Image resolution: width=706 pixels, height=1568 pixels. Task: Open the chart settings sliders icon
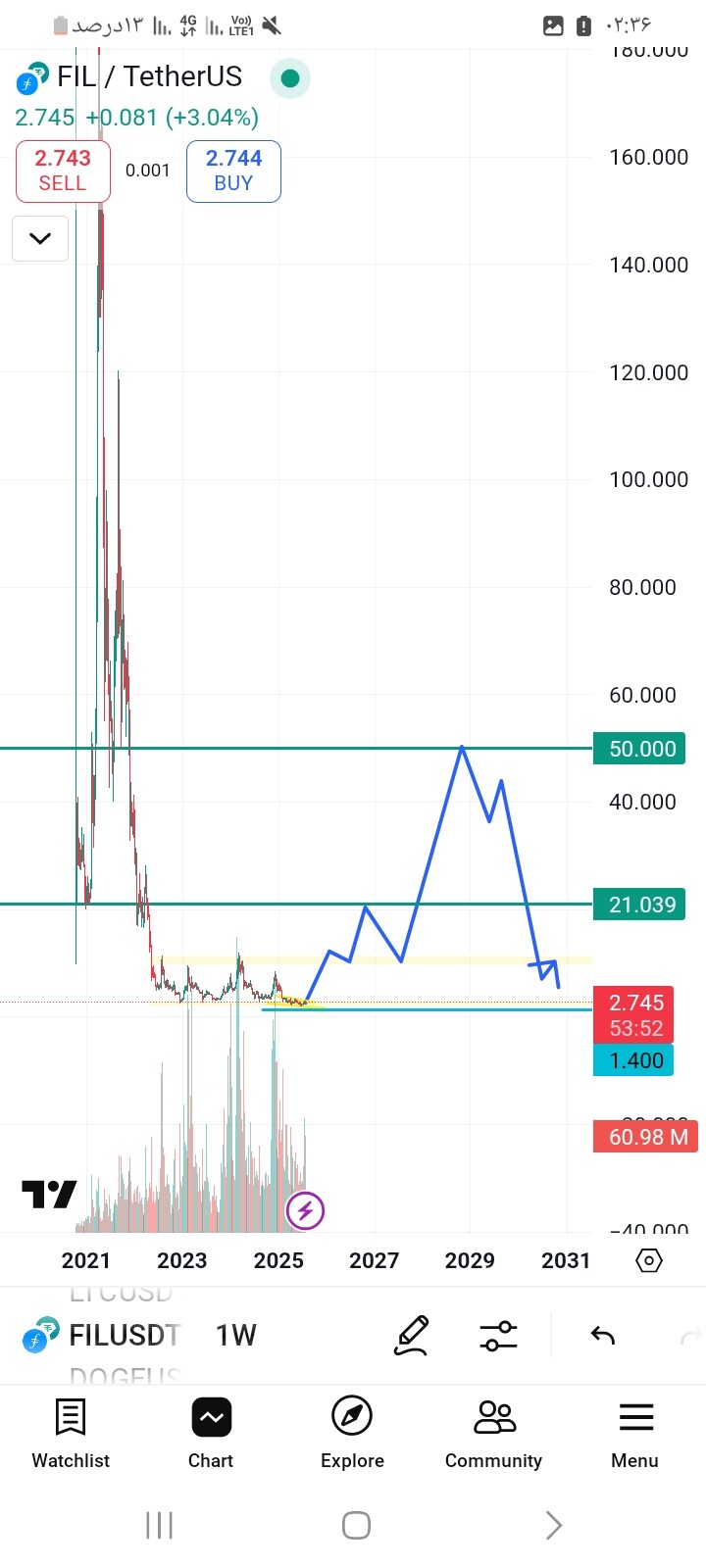click(498, 1336)
